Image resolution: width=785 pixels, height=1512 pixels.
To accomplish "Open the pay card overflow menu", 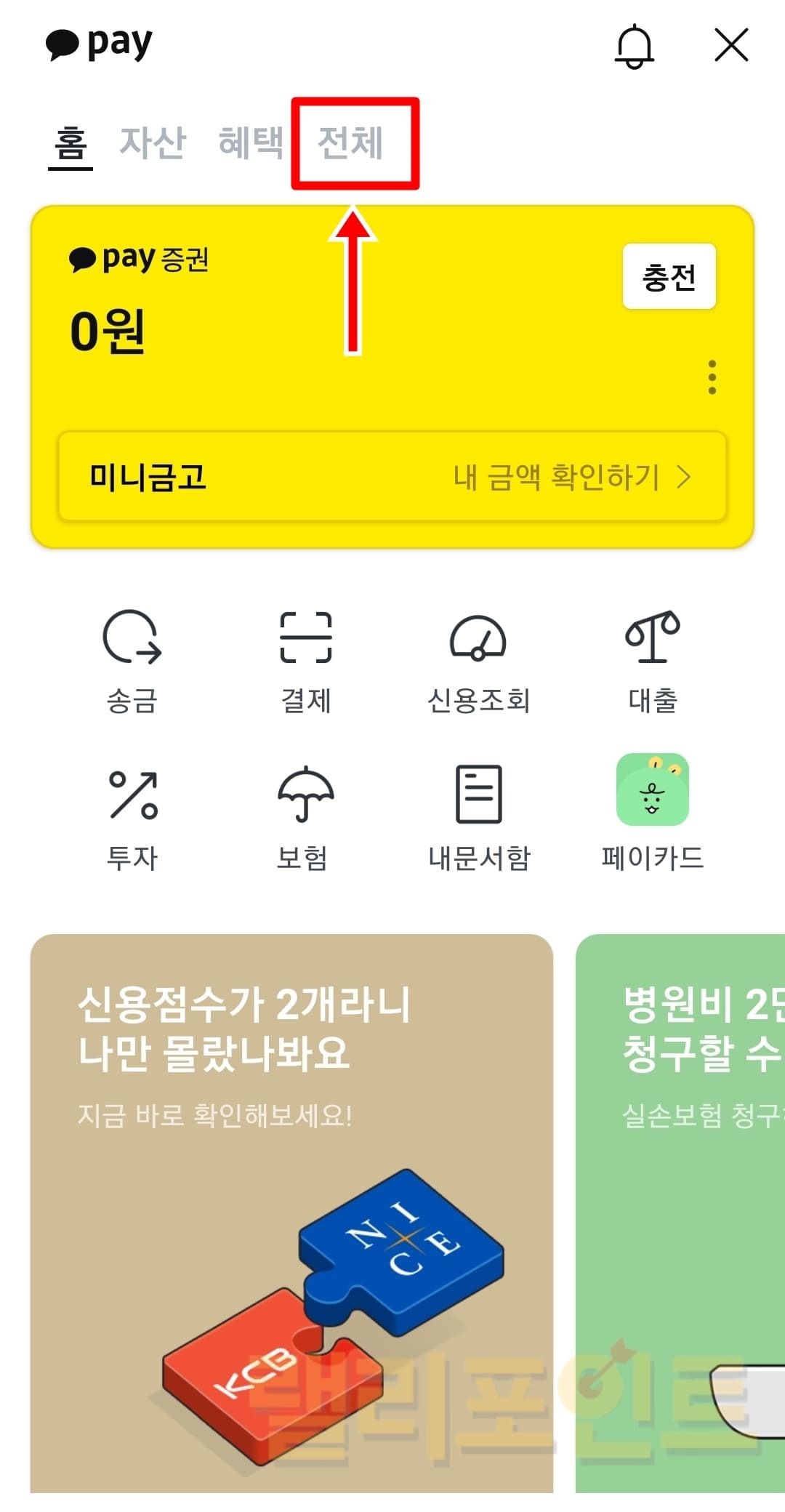I will point(712,377).
